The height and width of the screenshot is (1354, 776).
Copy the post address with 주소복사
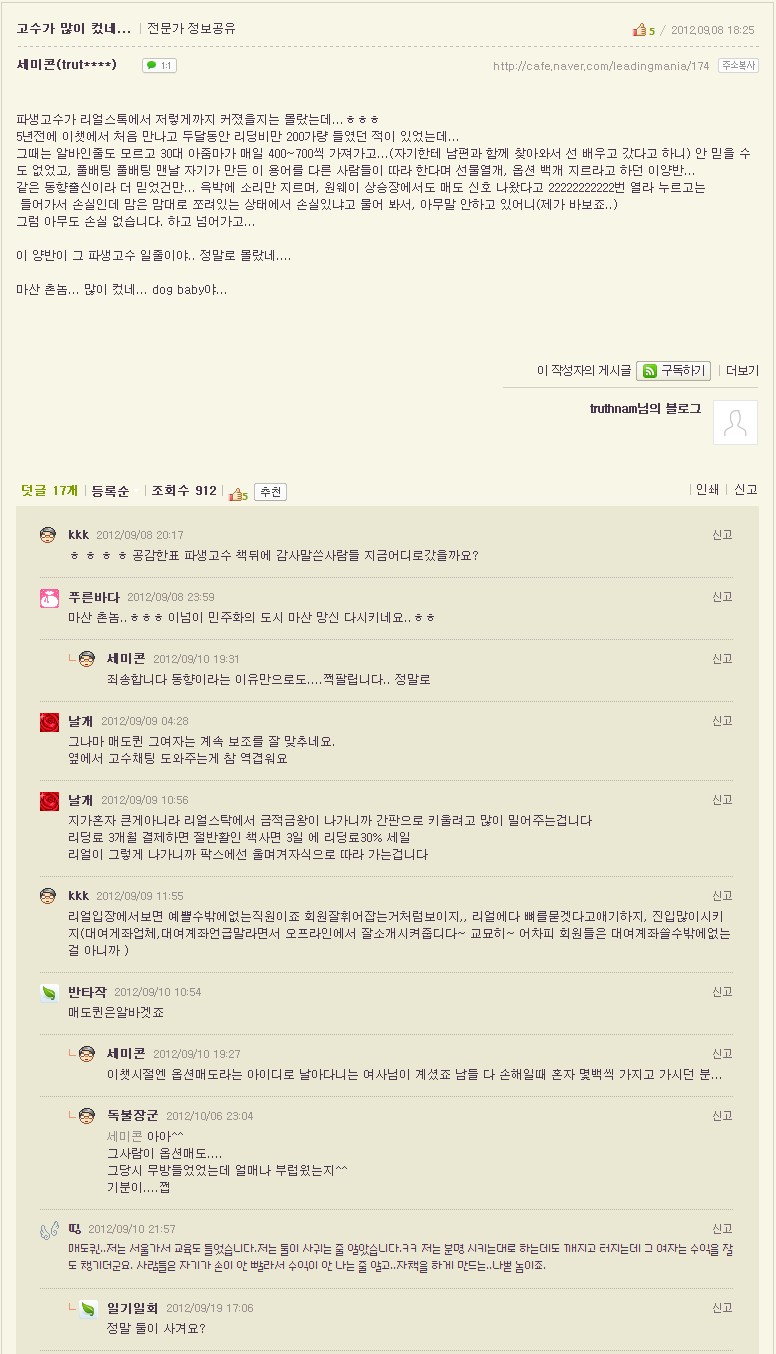pos(737,66)
